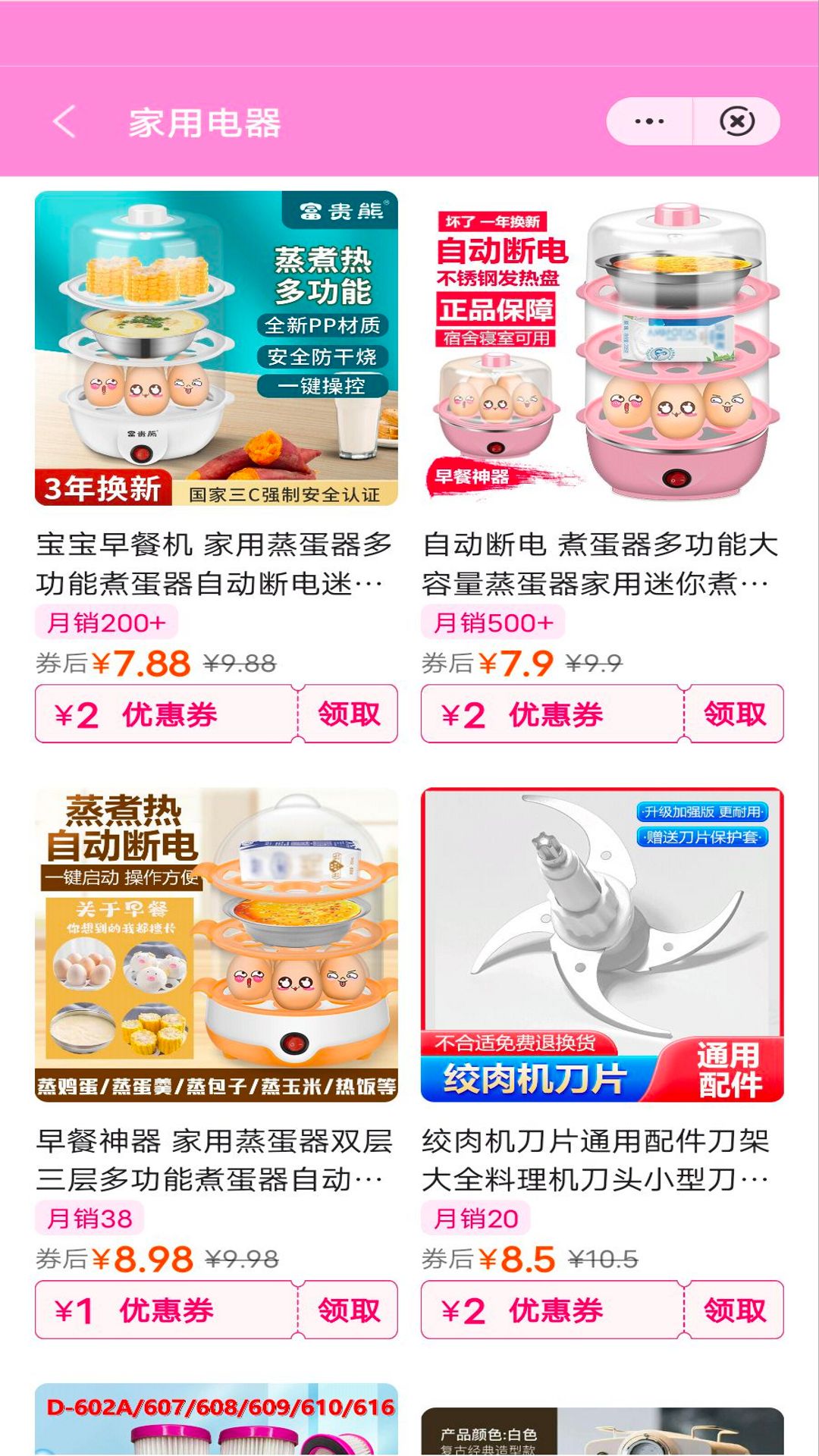The height and width of the screenshot is (1456, 819).
Task: Open the three-dot more options menu
Action: coord(650,121)
